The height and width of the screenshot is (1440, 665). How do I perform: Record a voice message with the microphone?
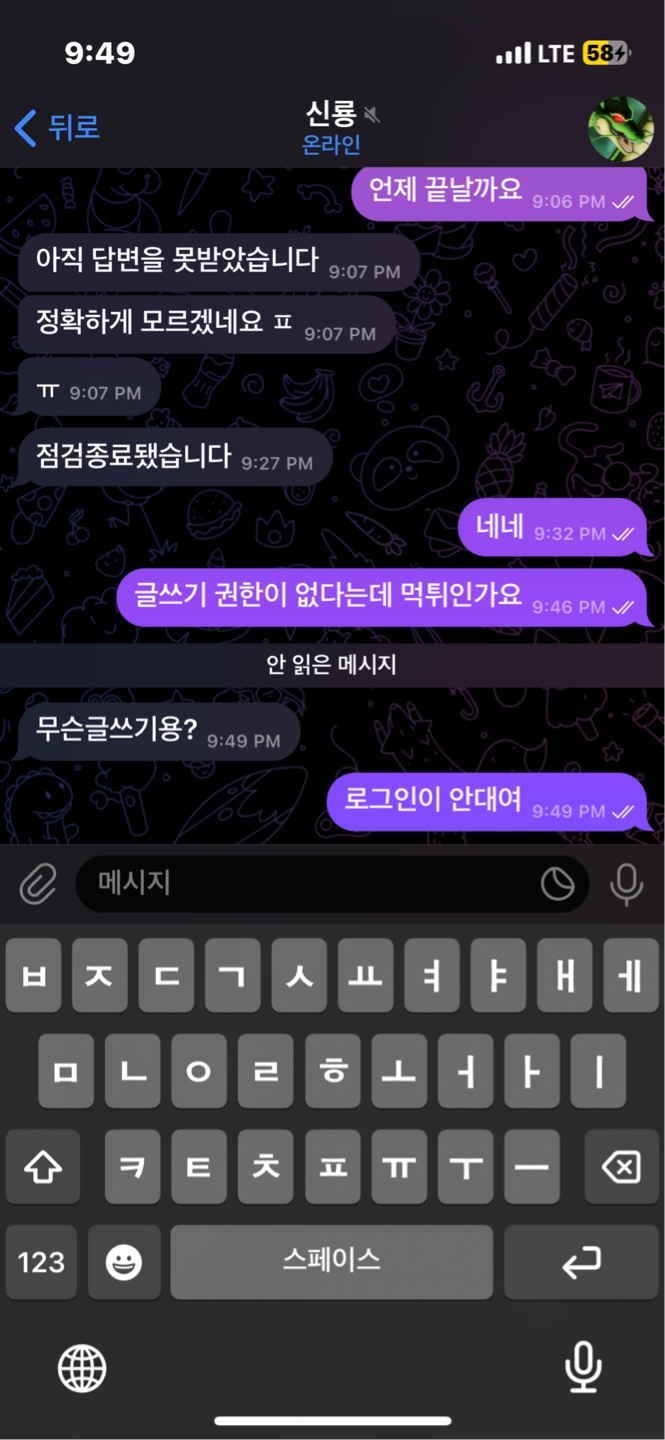click(626, 883)
